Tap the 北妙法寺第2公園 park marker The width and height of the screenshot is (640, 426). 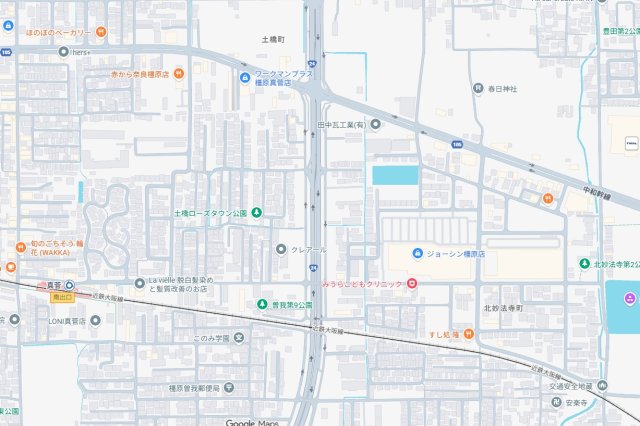[x=585, y=264]
